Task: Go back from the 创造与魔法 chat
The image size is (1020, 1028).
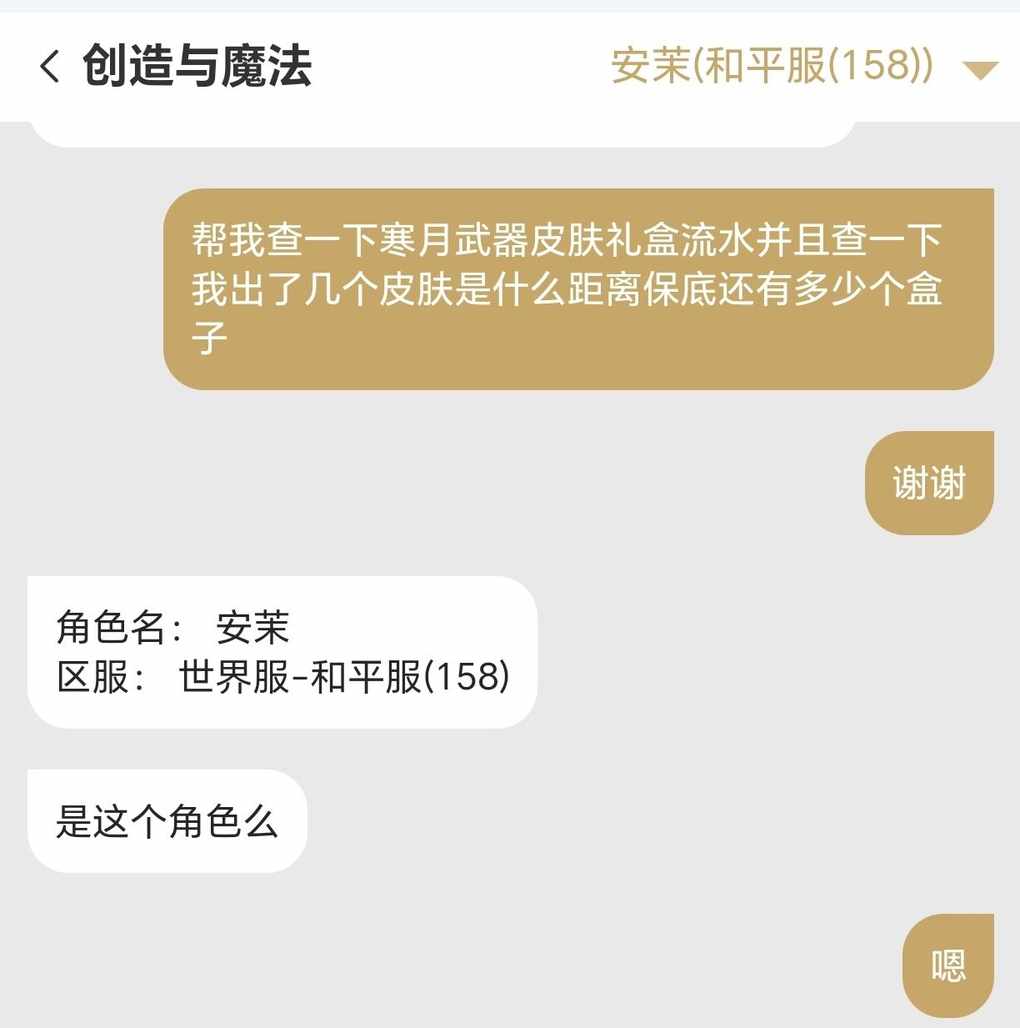Action: point(50,68)
